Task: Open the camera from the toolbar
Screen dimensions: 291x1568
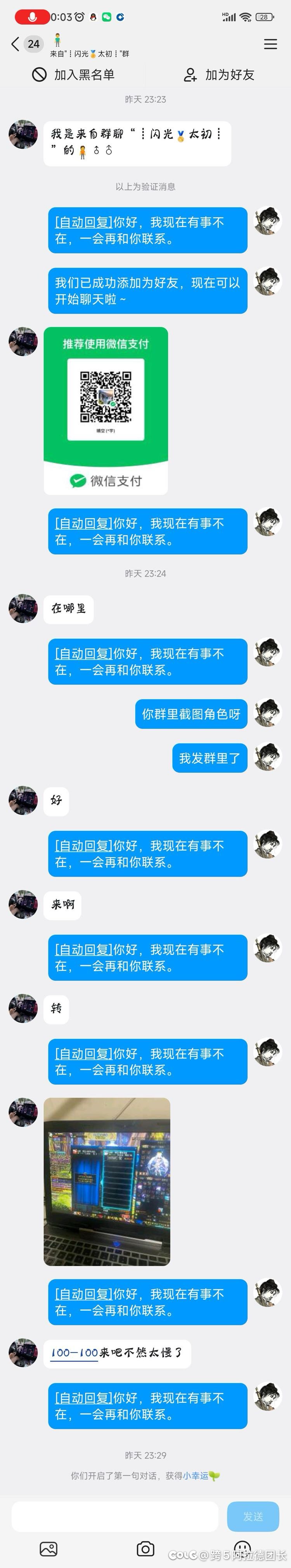Action: [x=145, y=1549]
